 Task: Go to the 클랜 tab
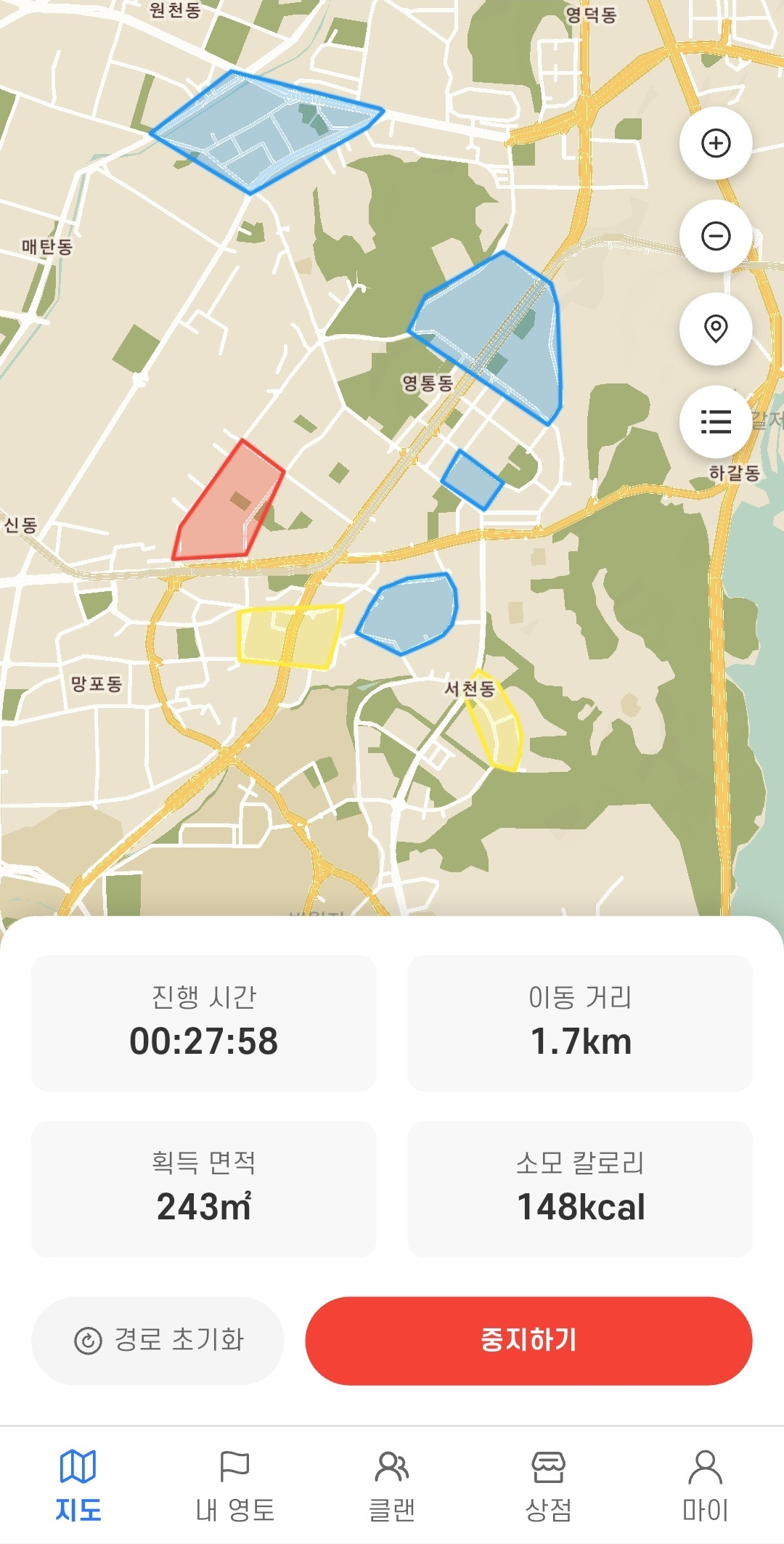coord(392,1485)
